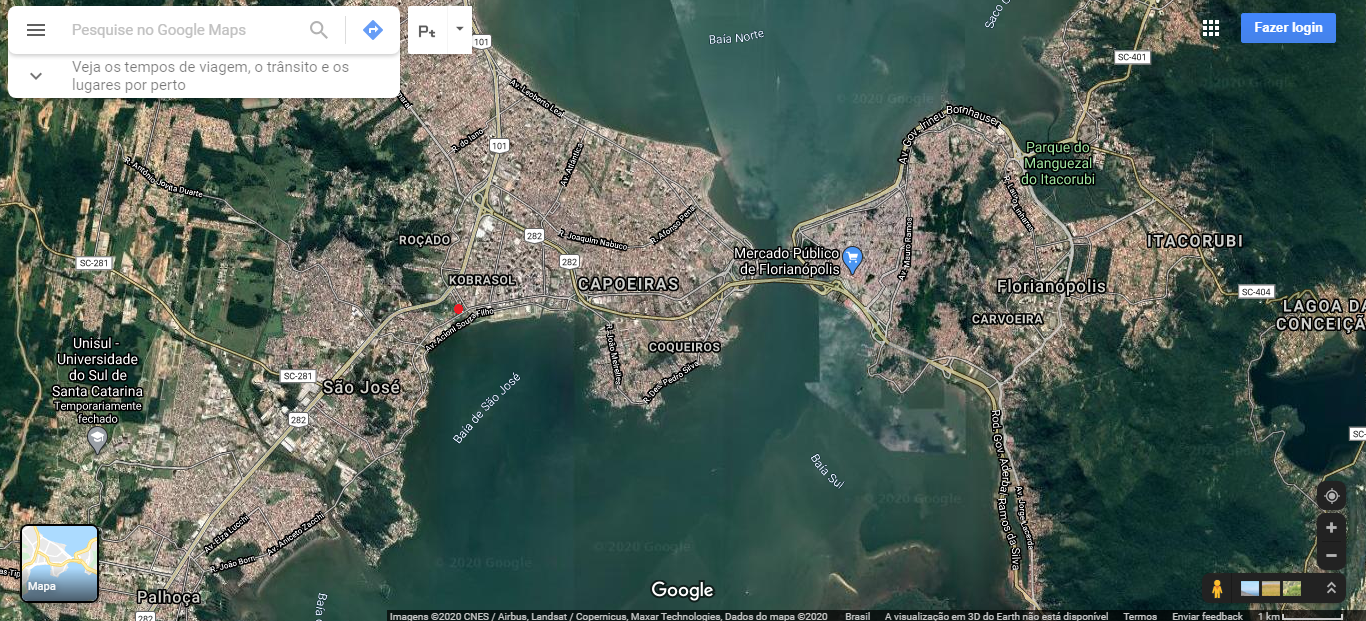Open directions with the blue arrow icon
The width and height of the screenshot is (1366, 621).
click(373, 30)
